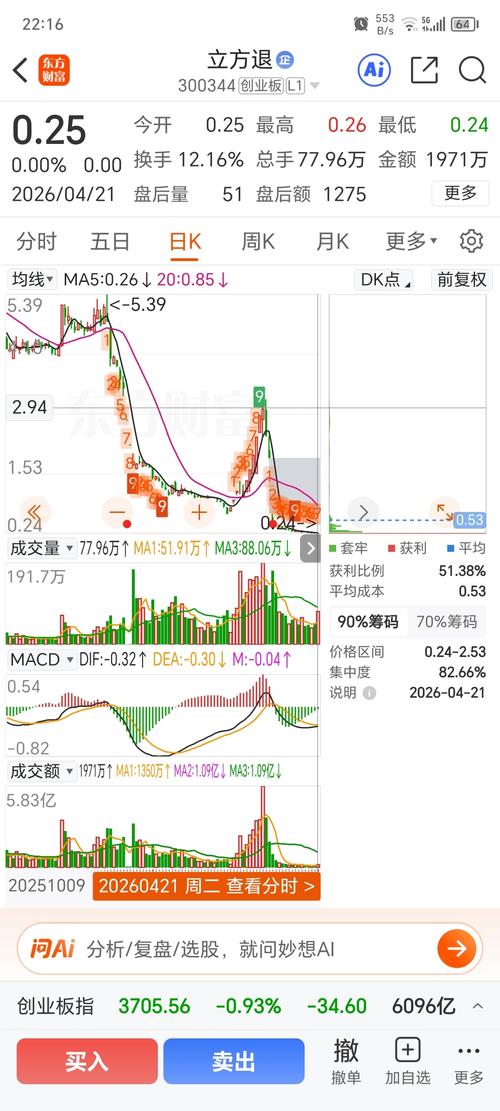Tap the 卖出 button
The height and width of the screenshot is (1111, 500).
point(234,1061)
